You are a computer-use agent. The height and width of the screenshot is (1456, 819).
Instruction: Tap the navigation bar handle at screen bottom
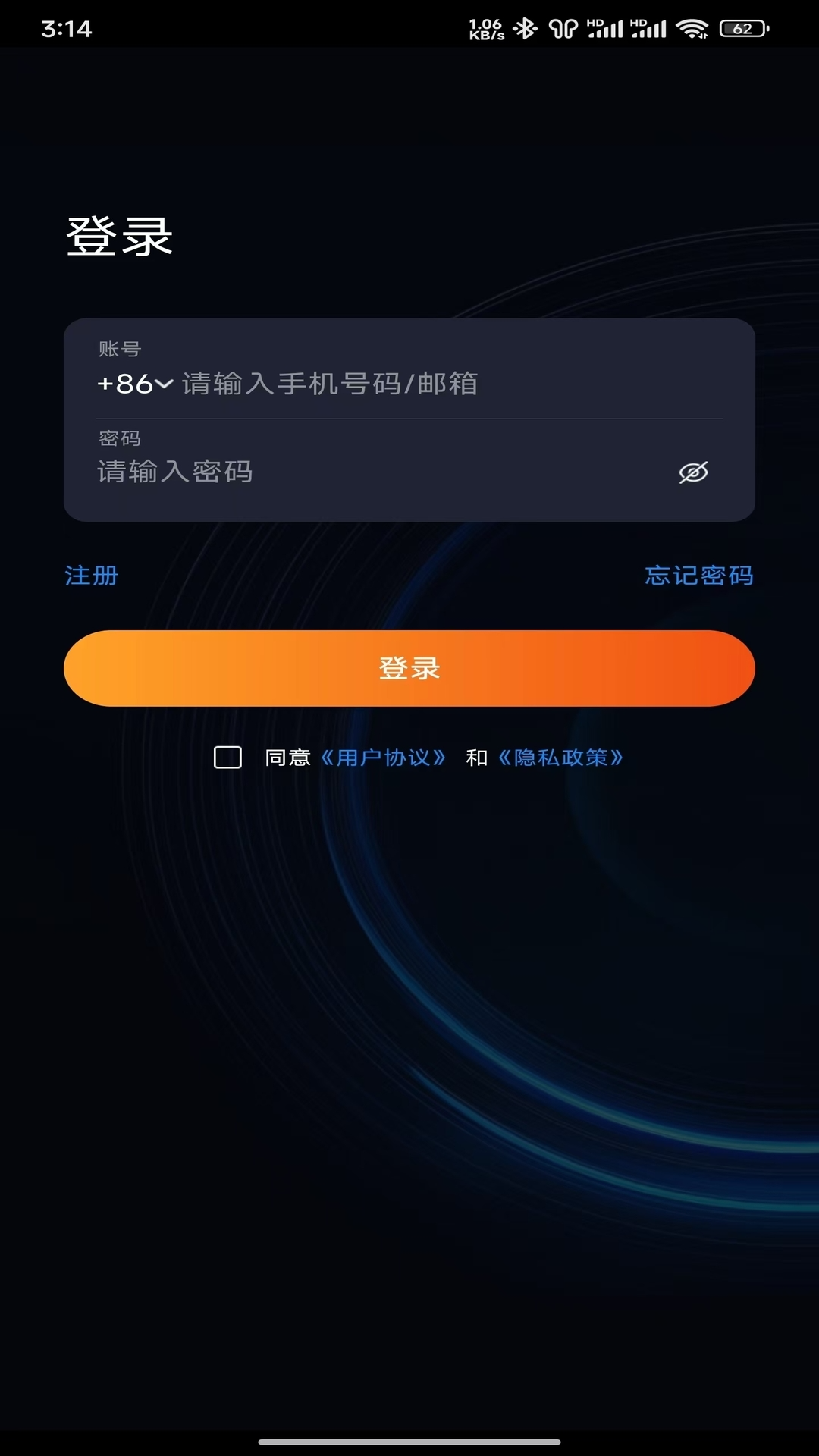[x=409, y=1442]
